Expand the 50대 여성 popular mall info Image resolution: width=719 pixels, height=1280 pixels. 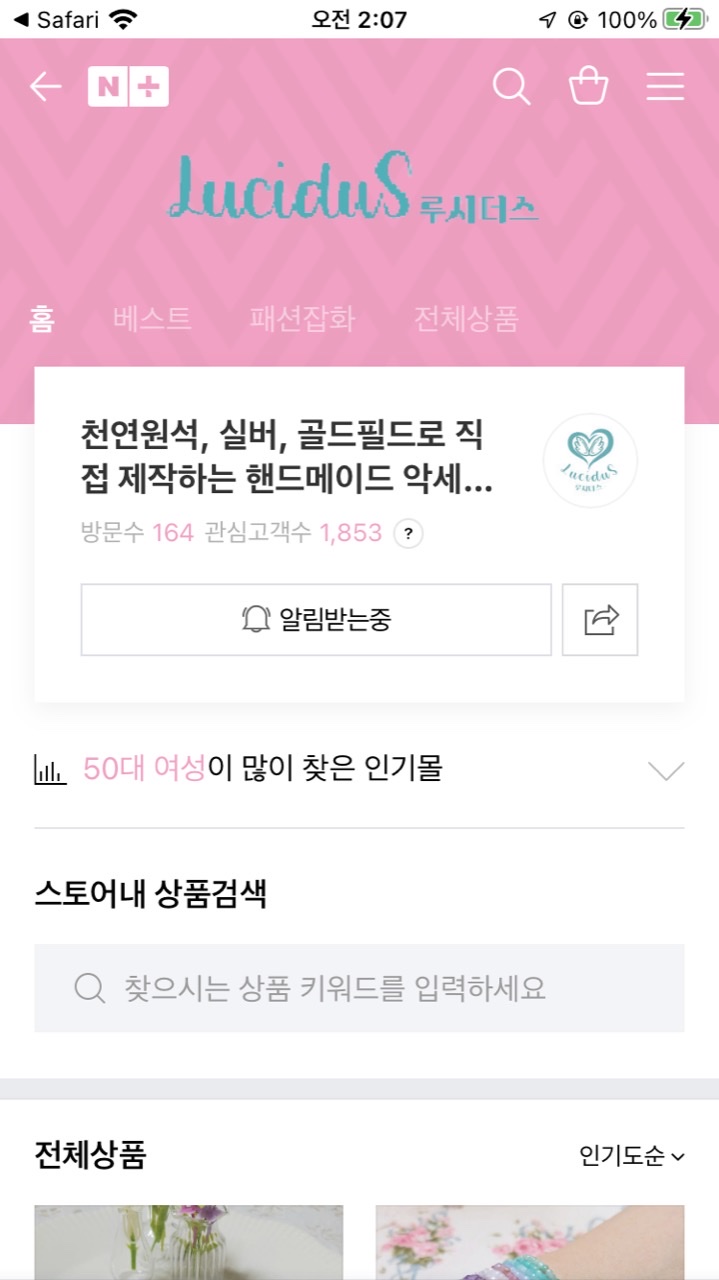pos(665,770)
